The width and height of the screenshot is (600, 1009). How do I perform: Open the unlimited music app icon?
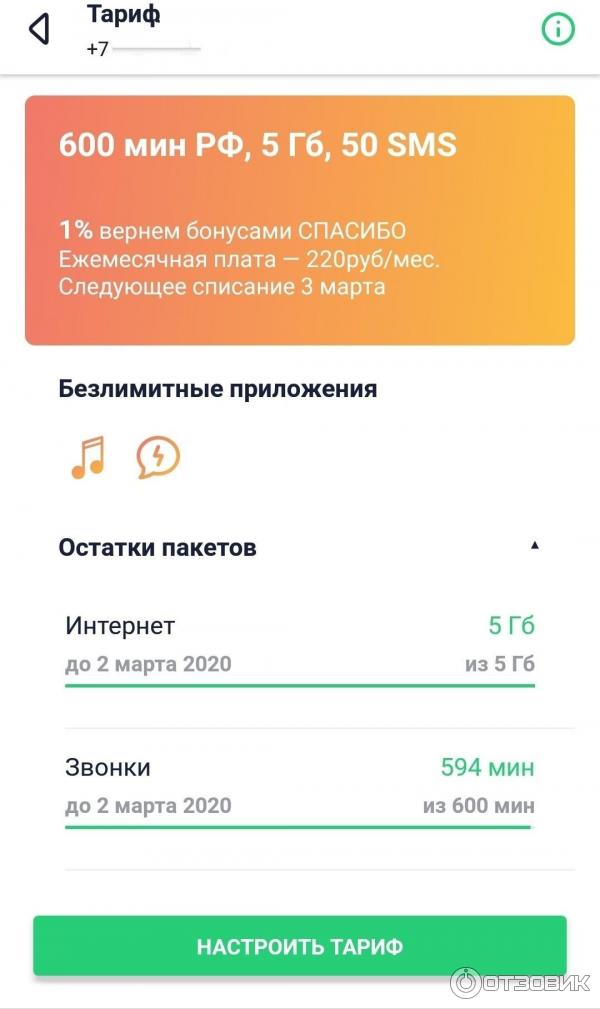(x=87, y=458)
